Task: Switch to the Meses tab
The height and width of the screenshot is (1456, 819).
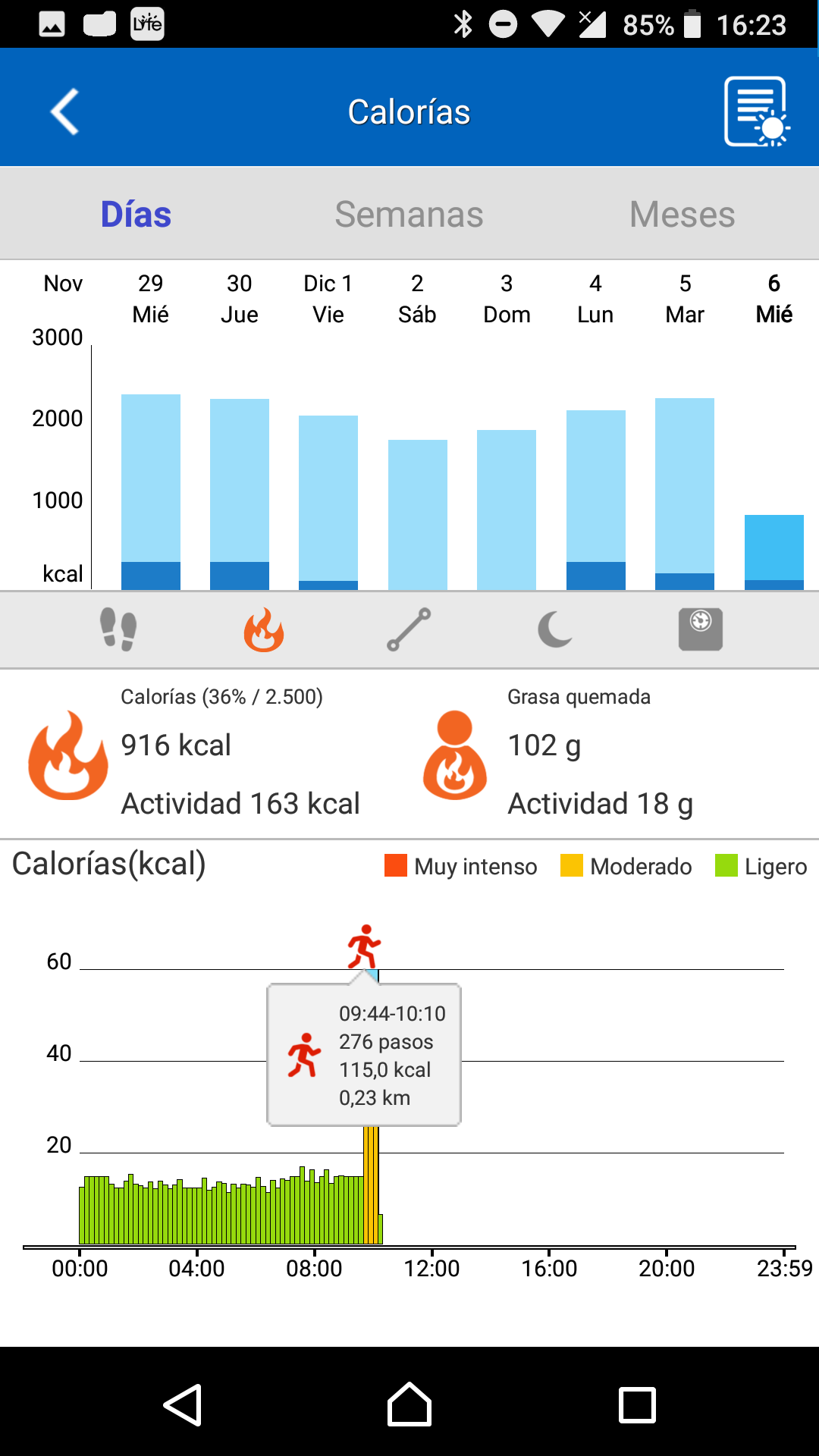Action: tap(682, 214)
